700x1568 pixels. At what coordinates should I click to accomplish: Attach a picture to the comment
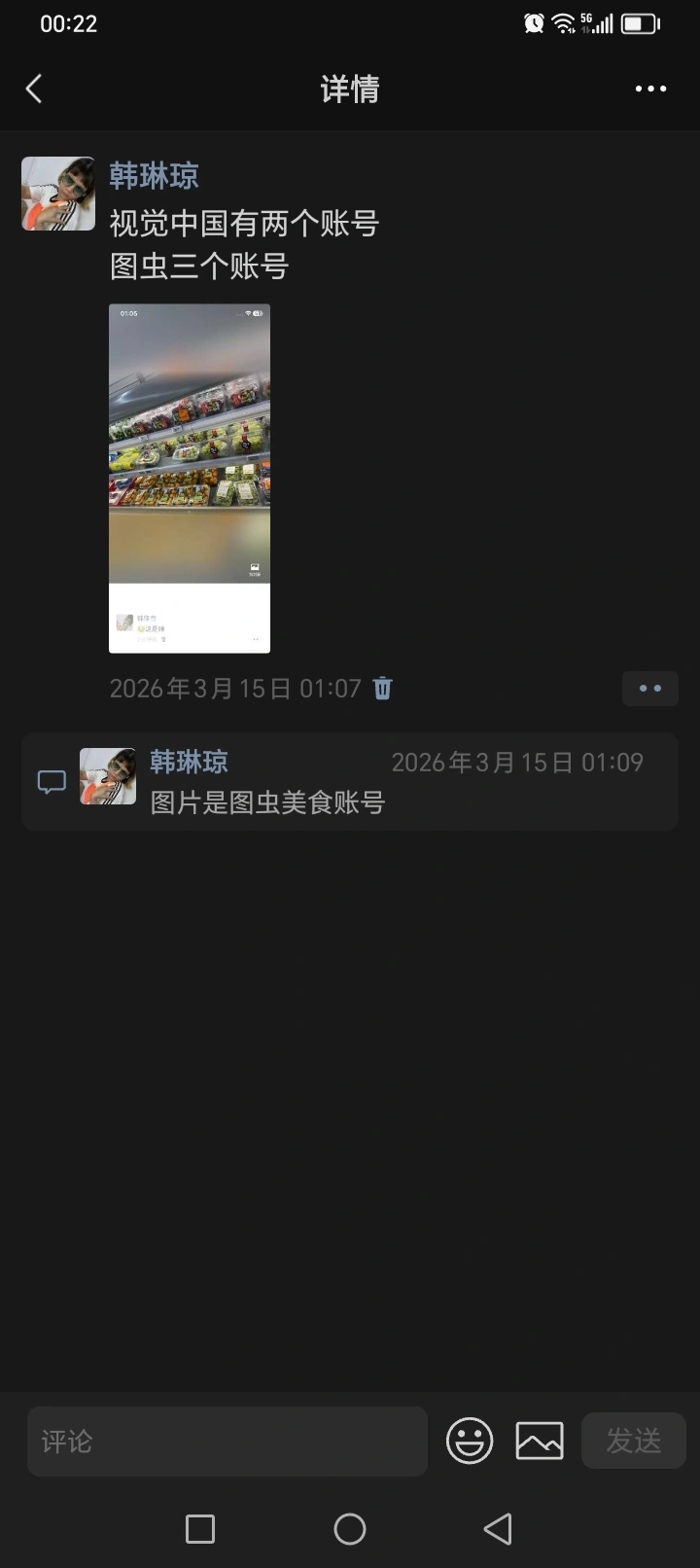click(540, 1441)
